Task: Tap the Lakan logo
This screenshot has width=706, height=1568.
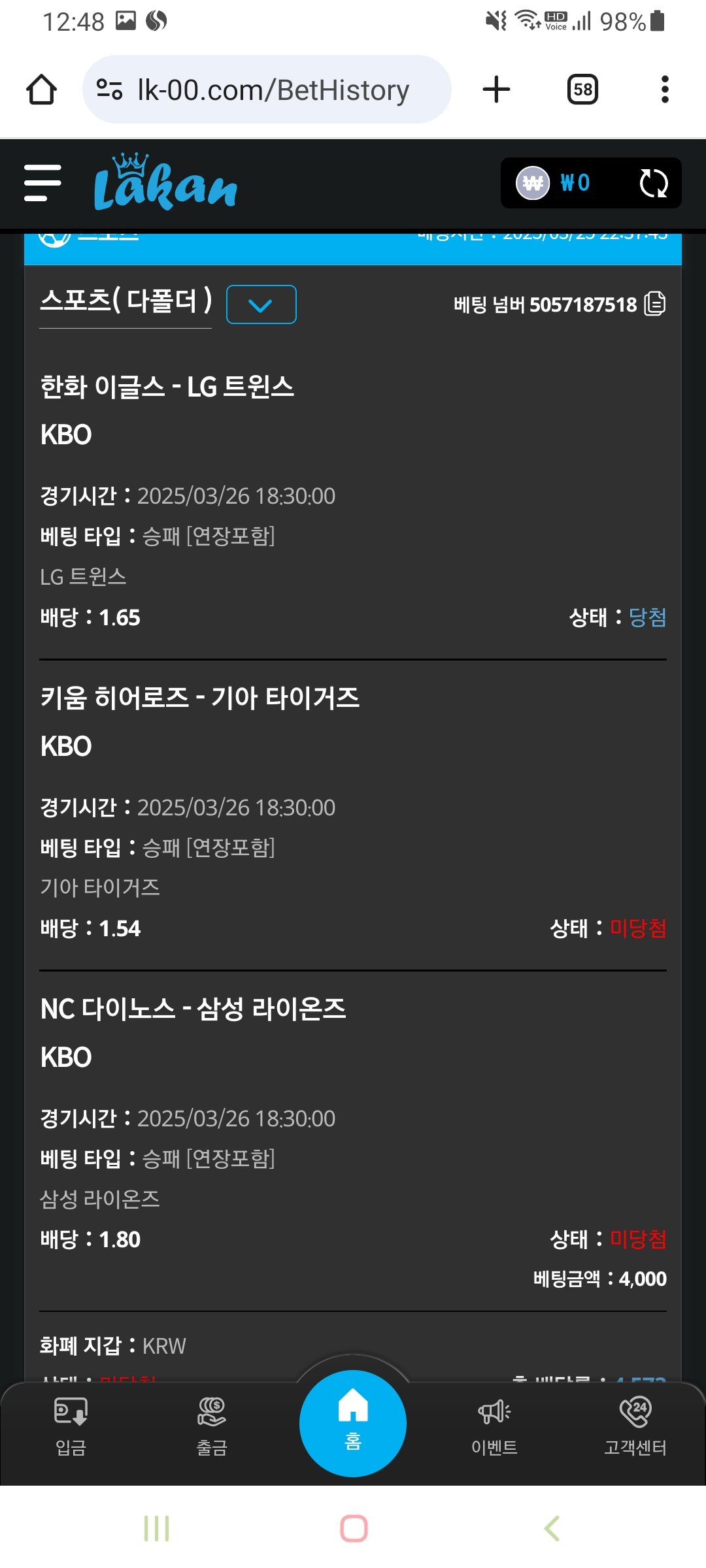Action: (x=165, y=183)
